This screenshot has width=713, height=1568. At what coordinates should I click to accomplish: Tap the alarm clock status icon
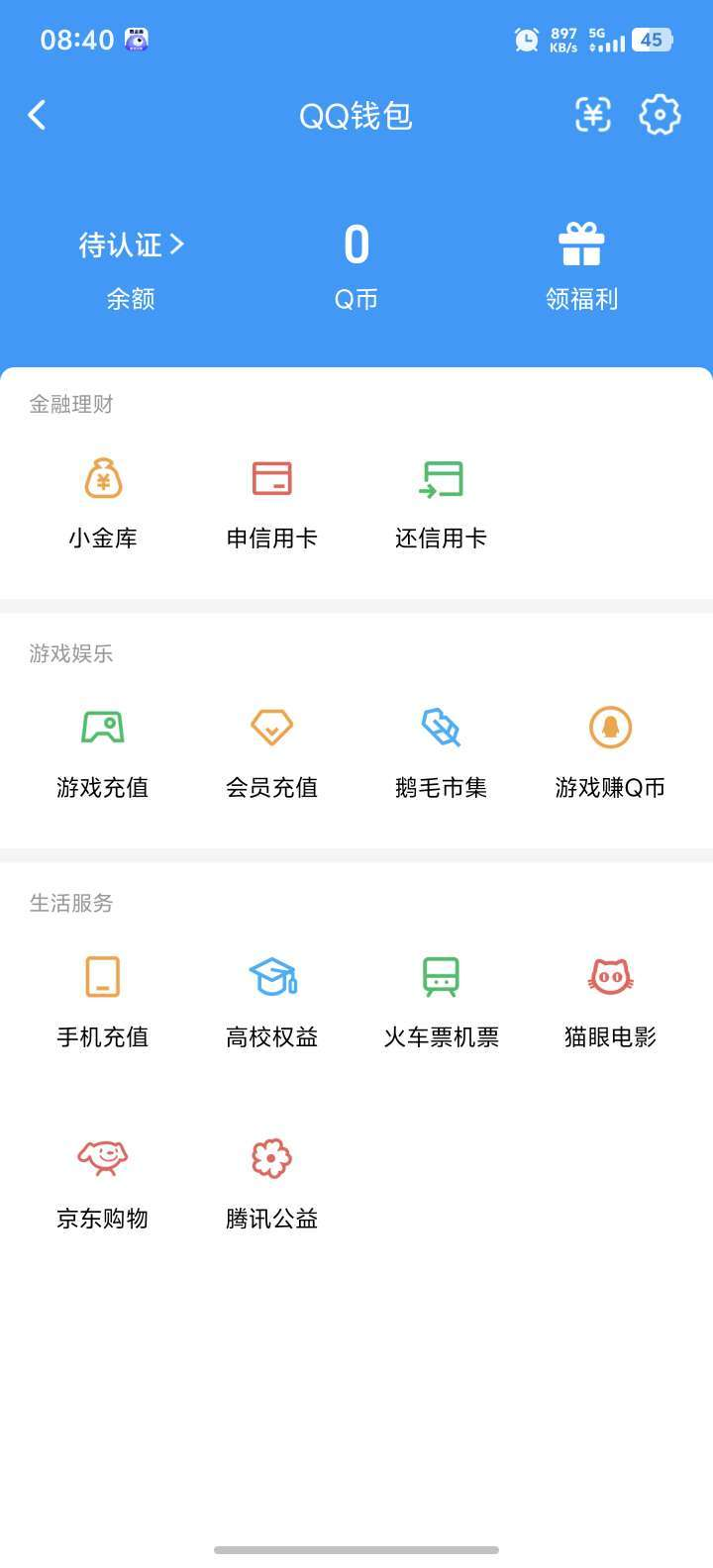[526, 40]
